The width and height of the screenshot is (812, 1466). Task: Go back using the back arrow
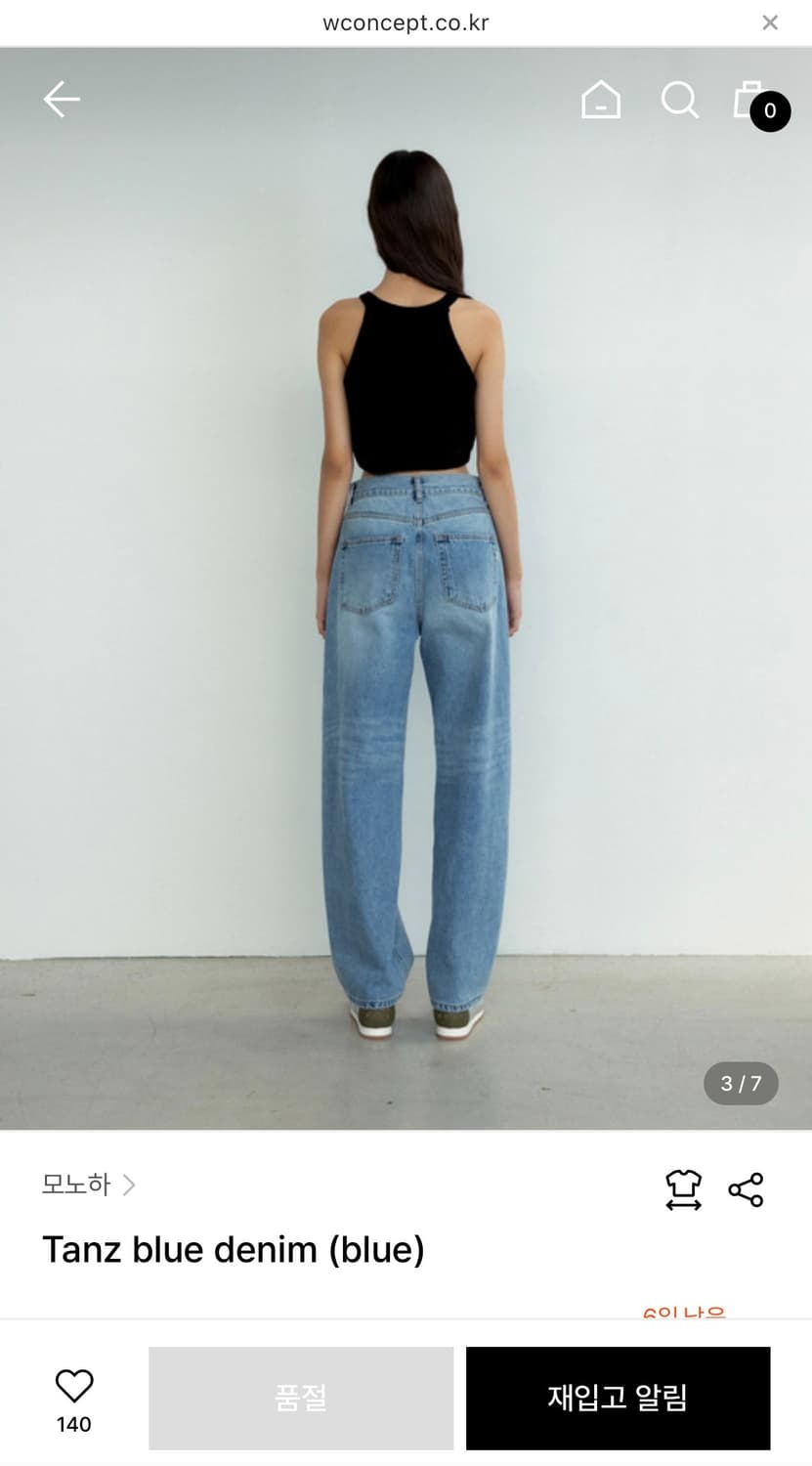click(62, 99)
